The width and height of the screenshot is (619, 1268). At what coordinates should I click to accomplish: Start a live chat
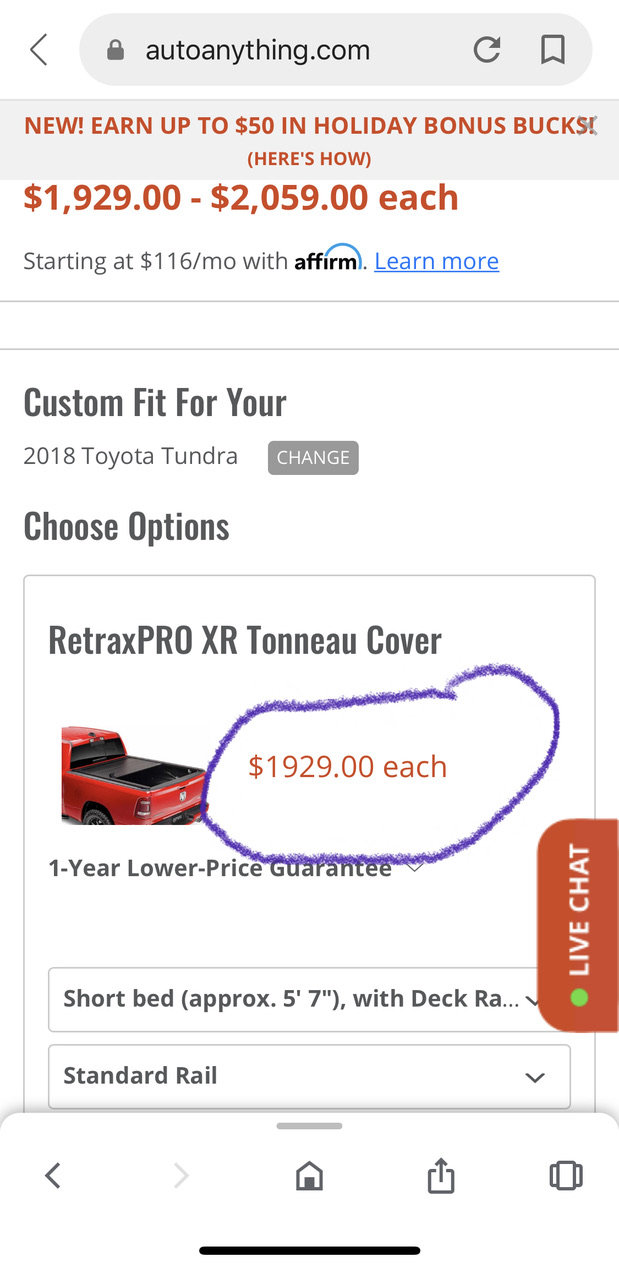[578, 923]
